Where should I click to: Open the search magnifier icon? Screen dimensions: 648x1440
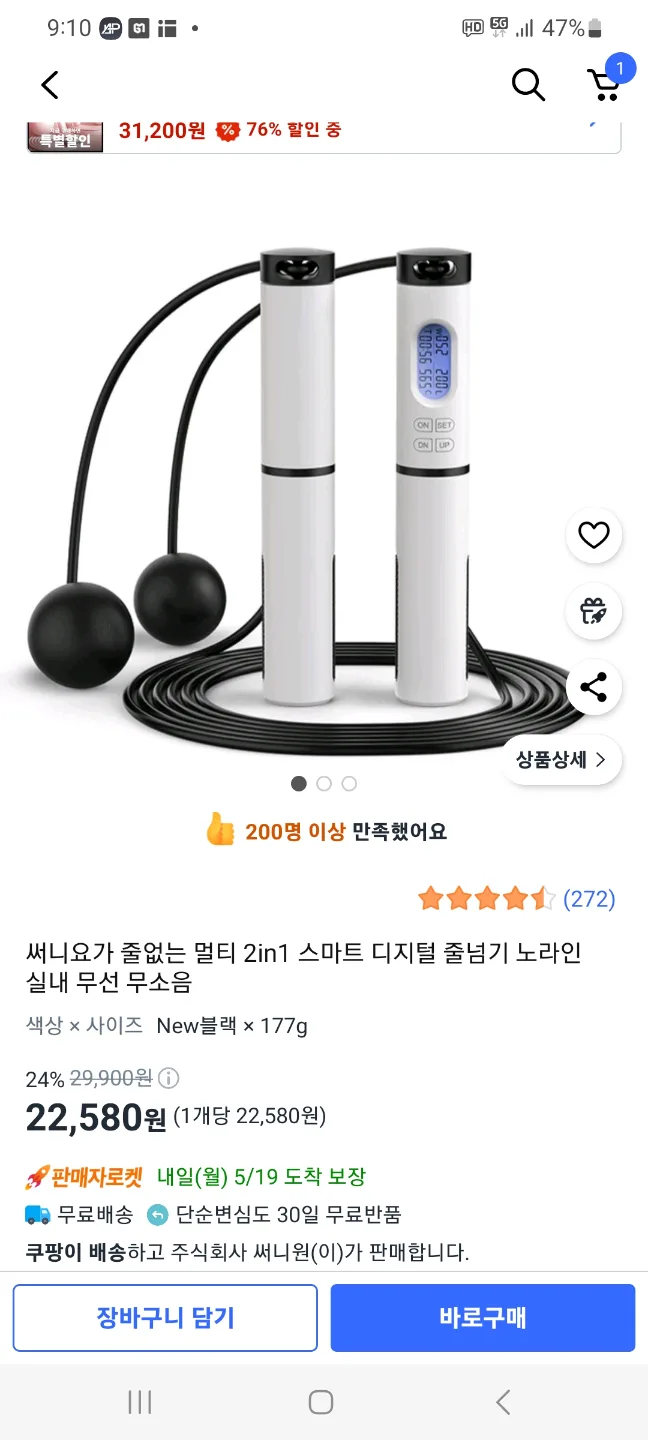coord(528,85)
